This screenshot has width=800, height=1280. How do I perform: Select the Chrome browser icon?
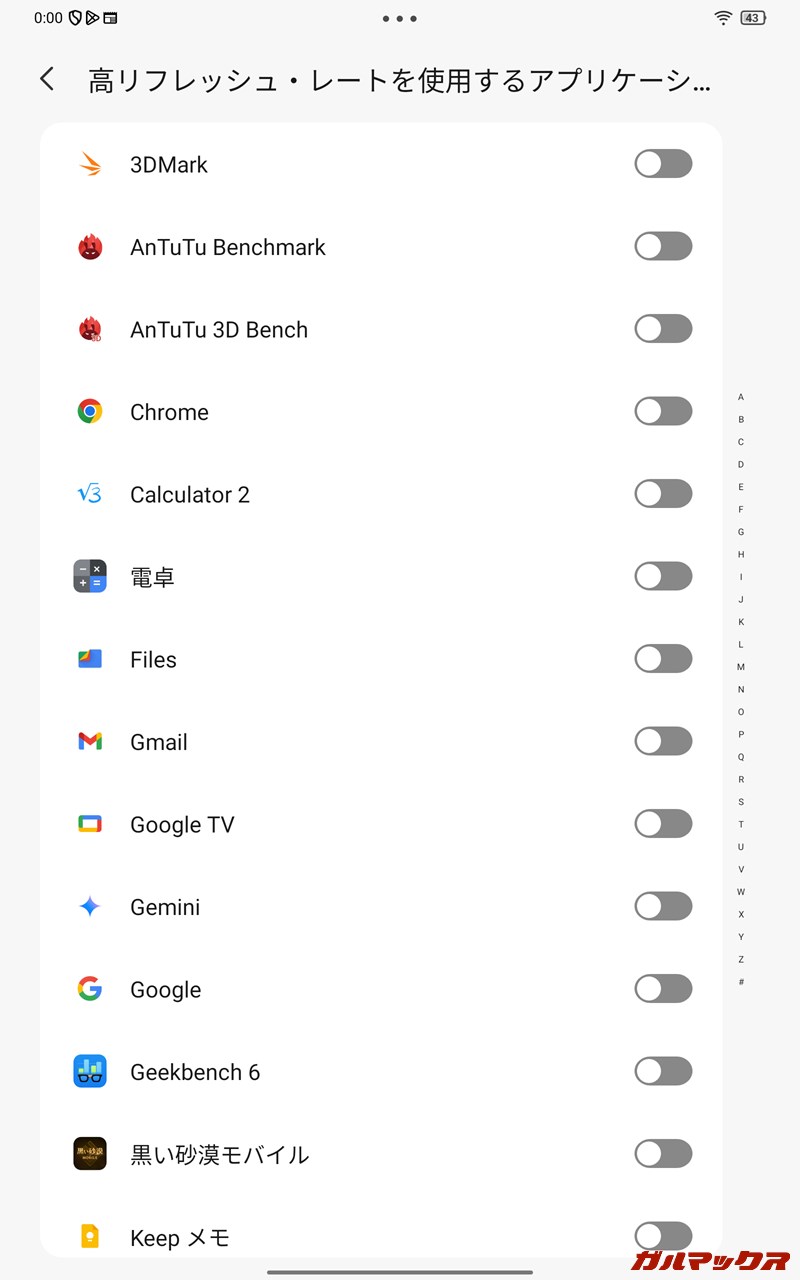click(90, 411)
